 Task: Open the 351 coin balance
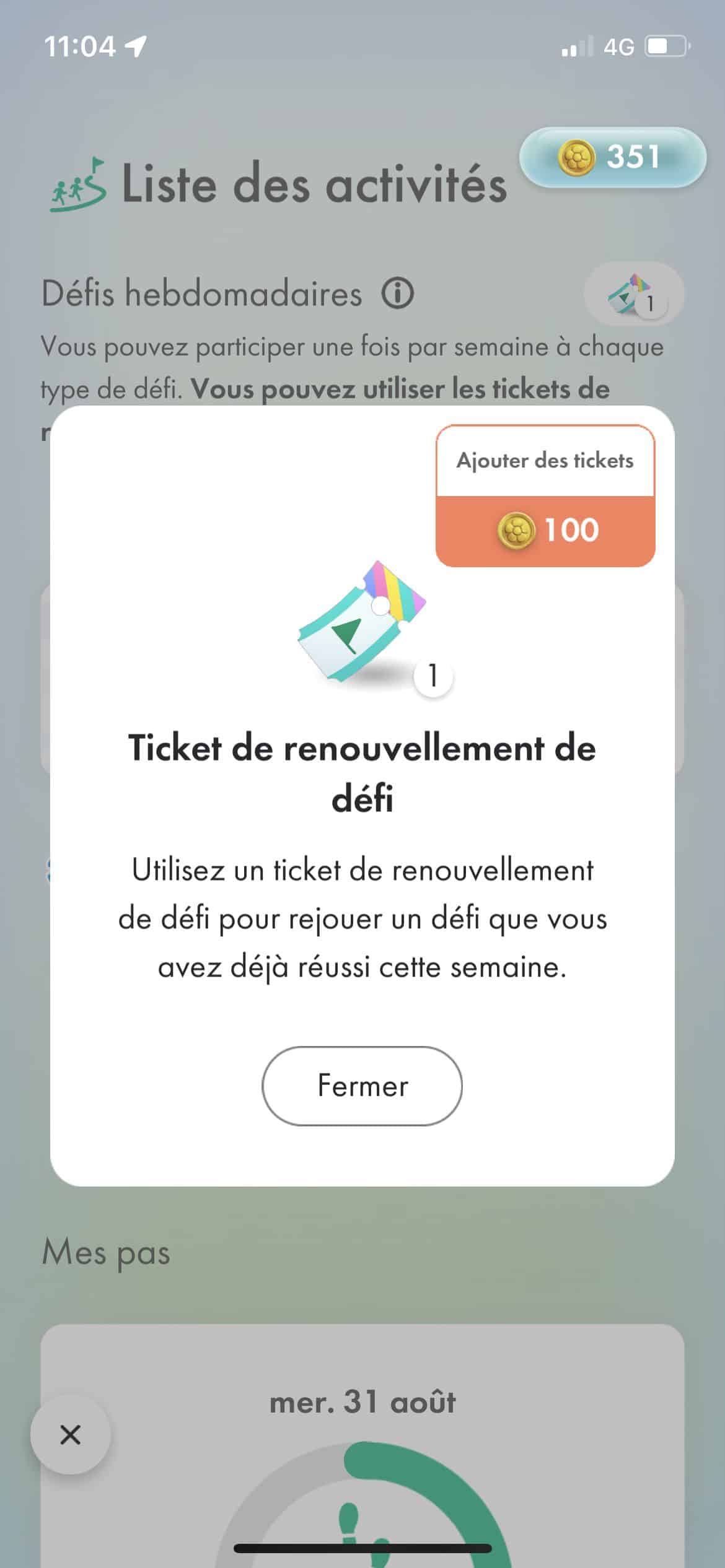click(612, 157)
